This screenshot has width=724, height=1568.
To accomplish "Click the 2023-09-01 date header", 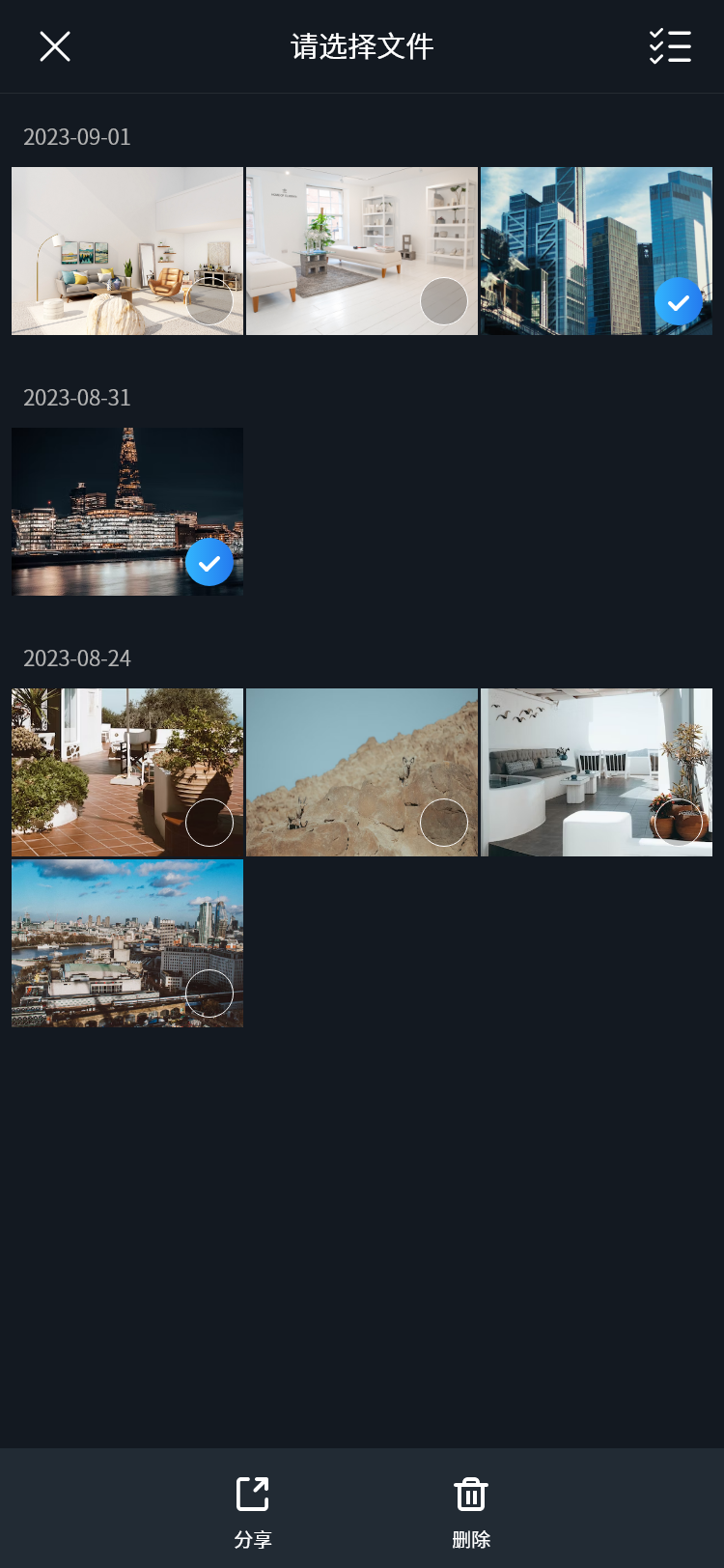I will 77,137.
